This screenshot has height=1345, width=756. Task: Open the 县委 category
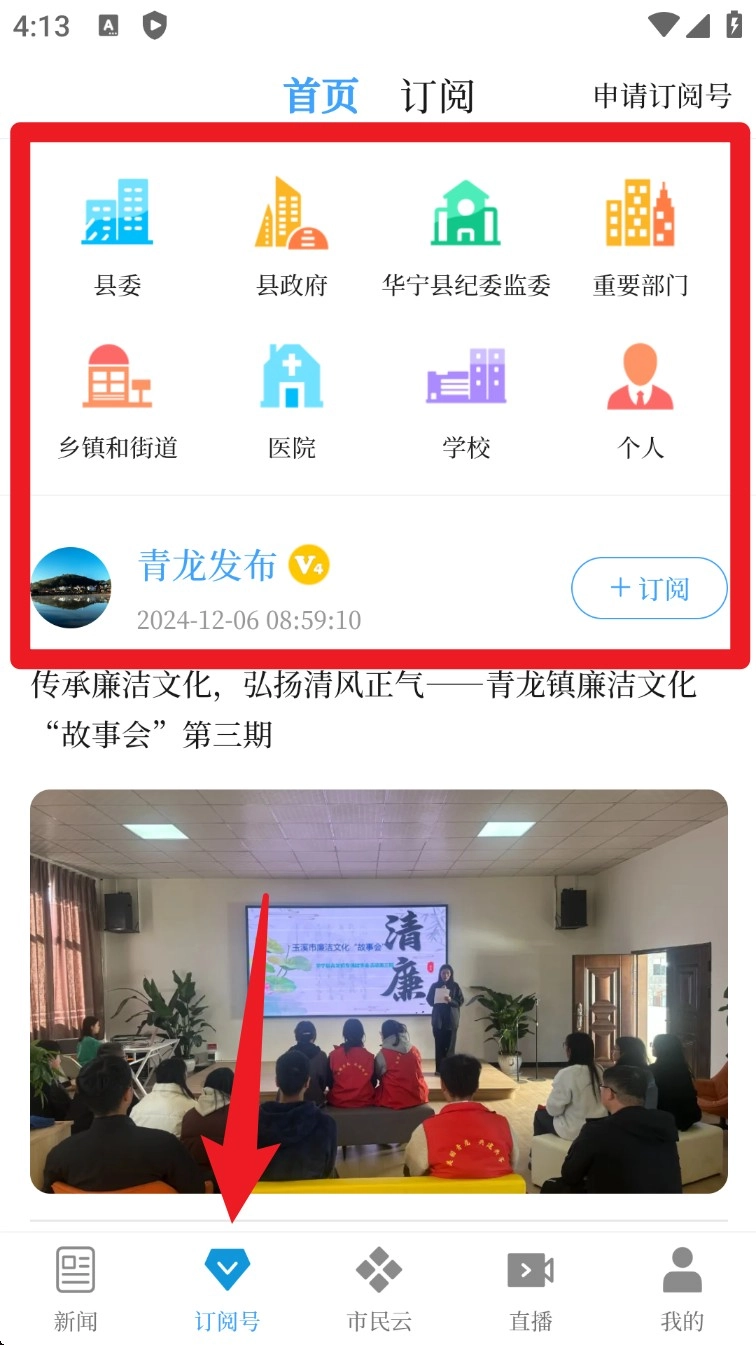[x=118, y=236]
